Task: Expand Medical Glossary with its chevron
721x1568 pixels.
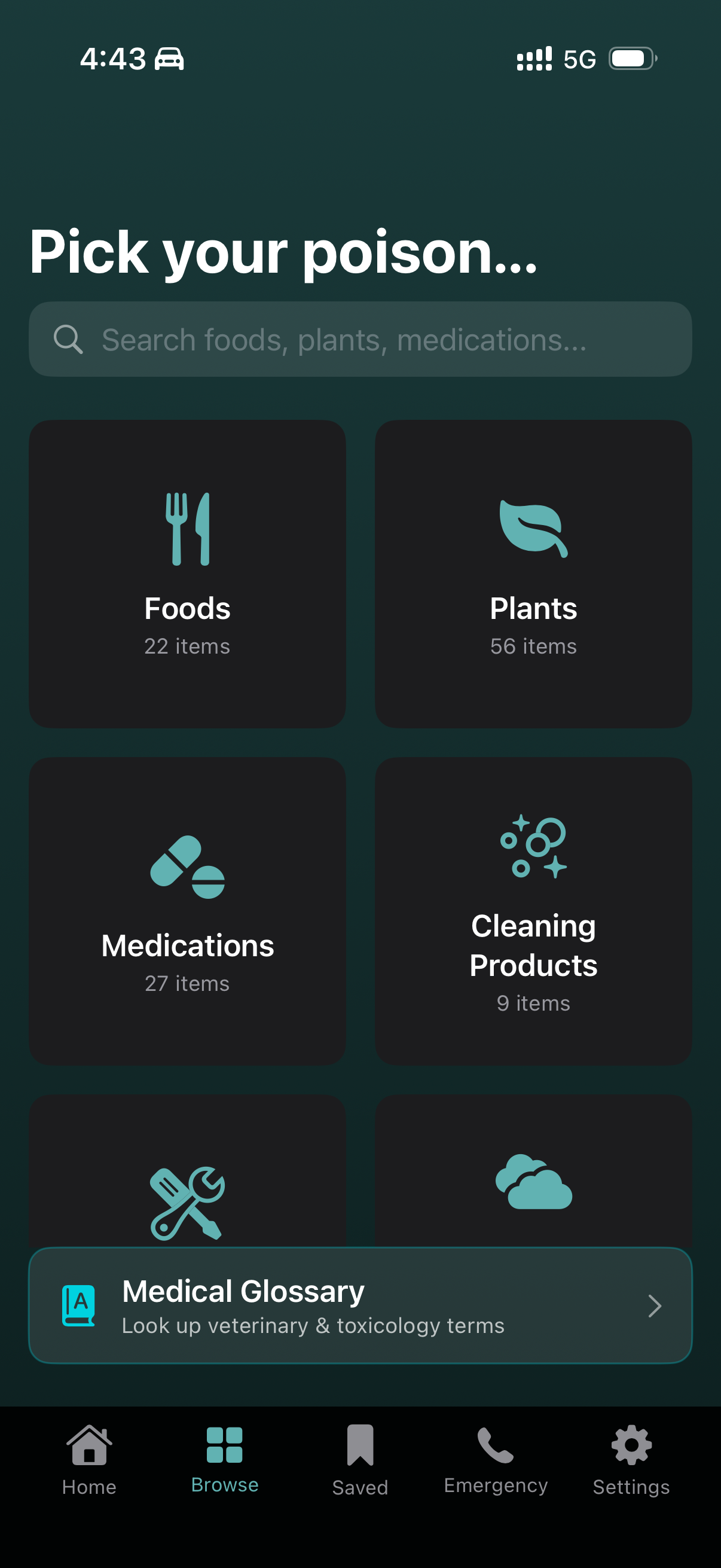Action: [655, 1305]
